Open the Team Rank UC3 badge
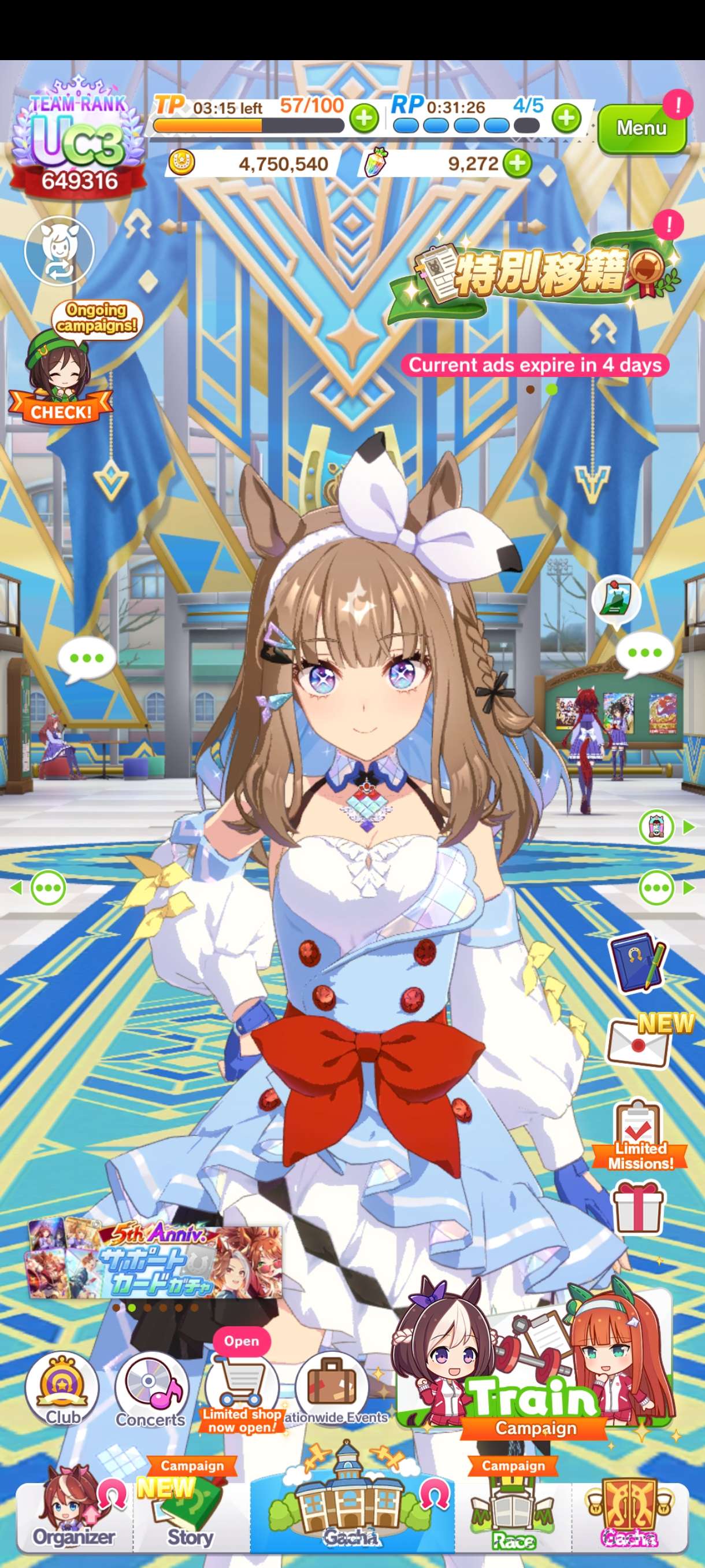The width and height of the screenshot is (705, 1568). tap(78, 141)
